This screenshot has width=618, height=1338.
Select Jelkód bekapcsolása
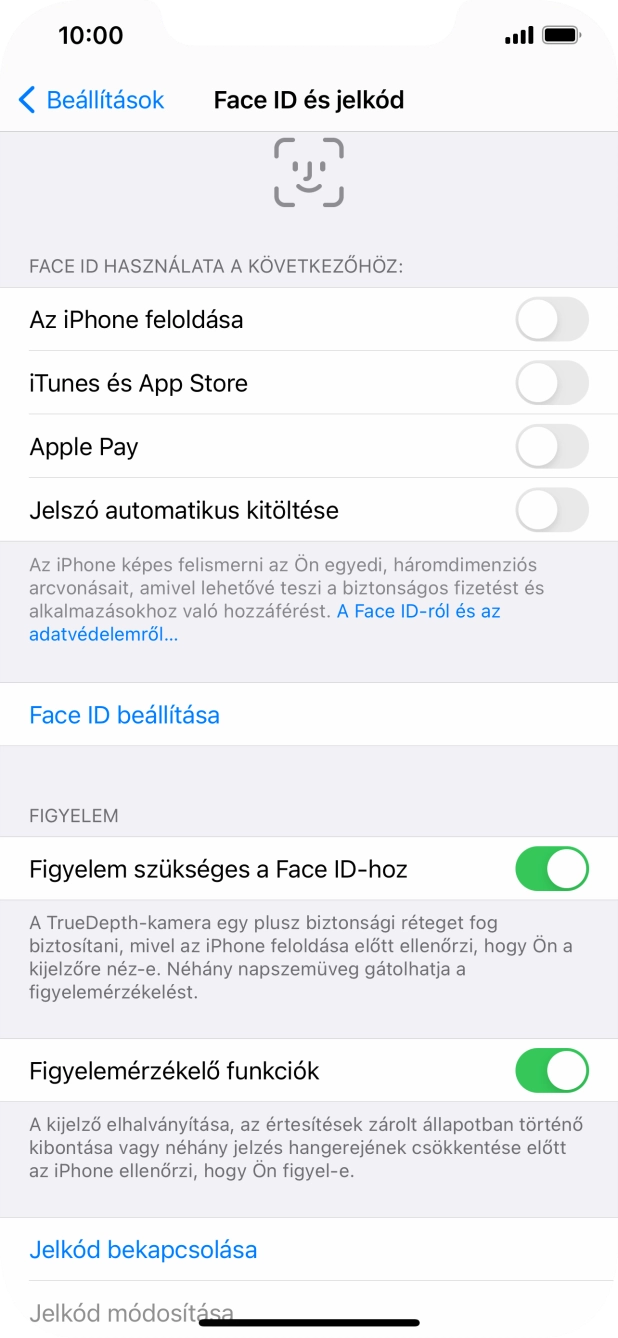pos(143,1250)
